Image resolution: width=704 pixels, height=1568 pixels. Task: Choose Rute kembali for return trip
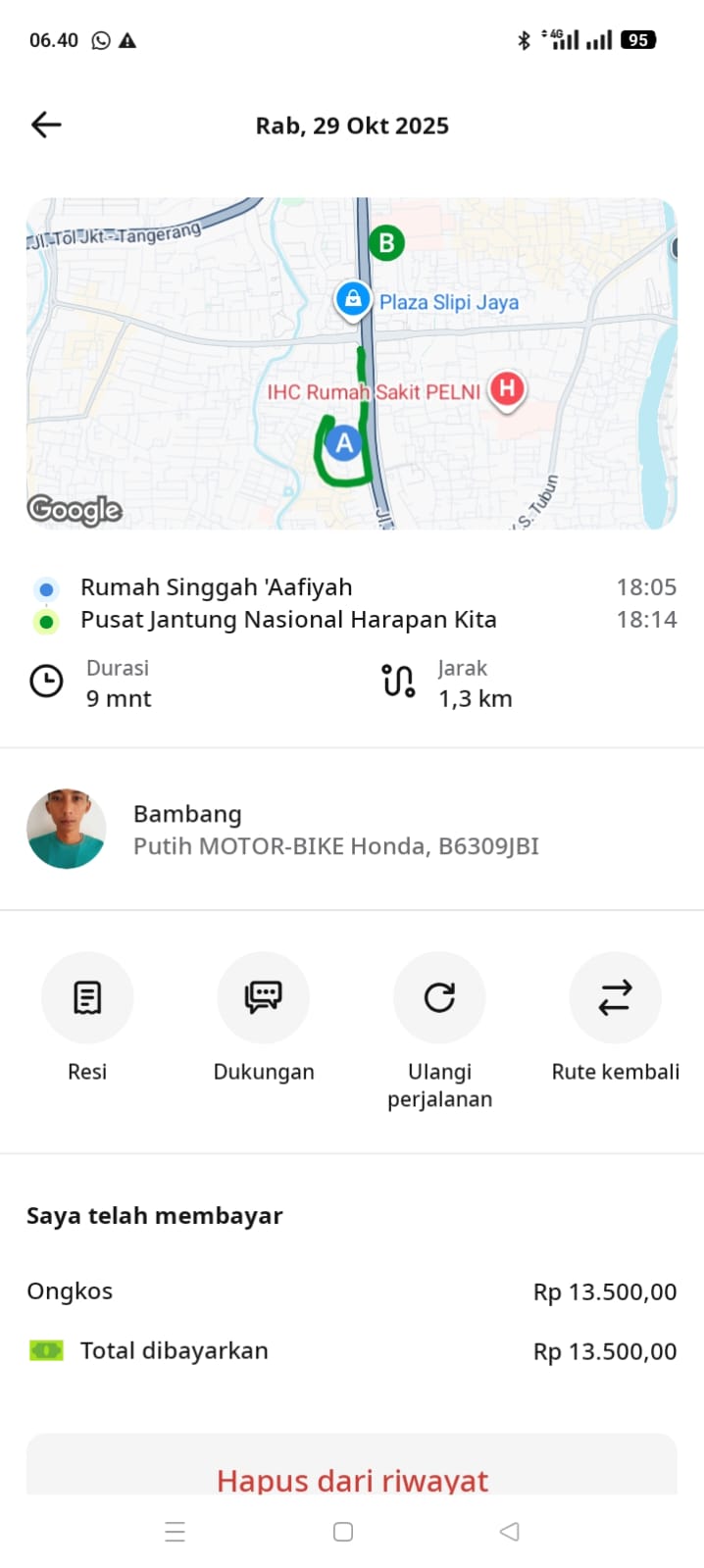click(615, 997)
